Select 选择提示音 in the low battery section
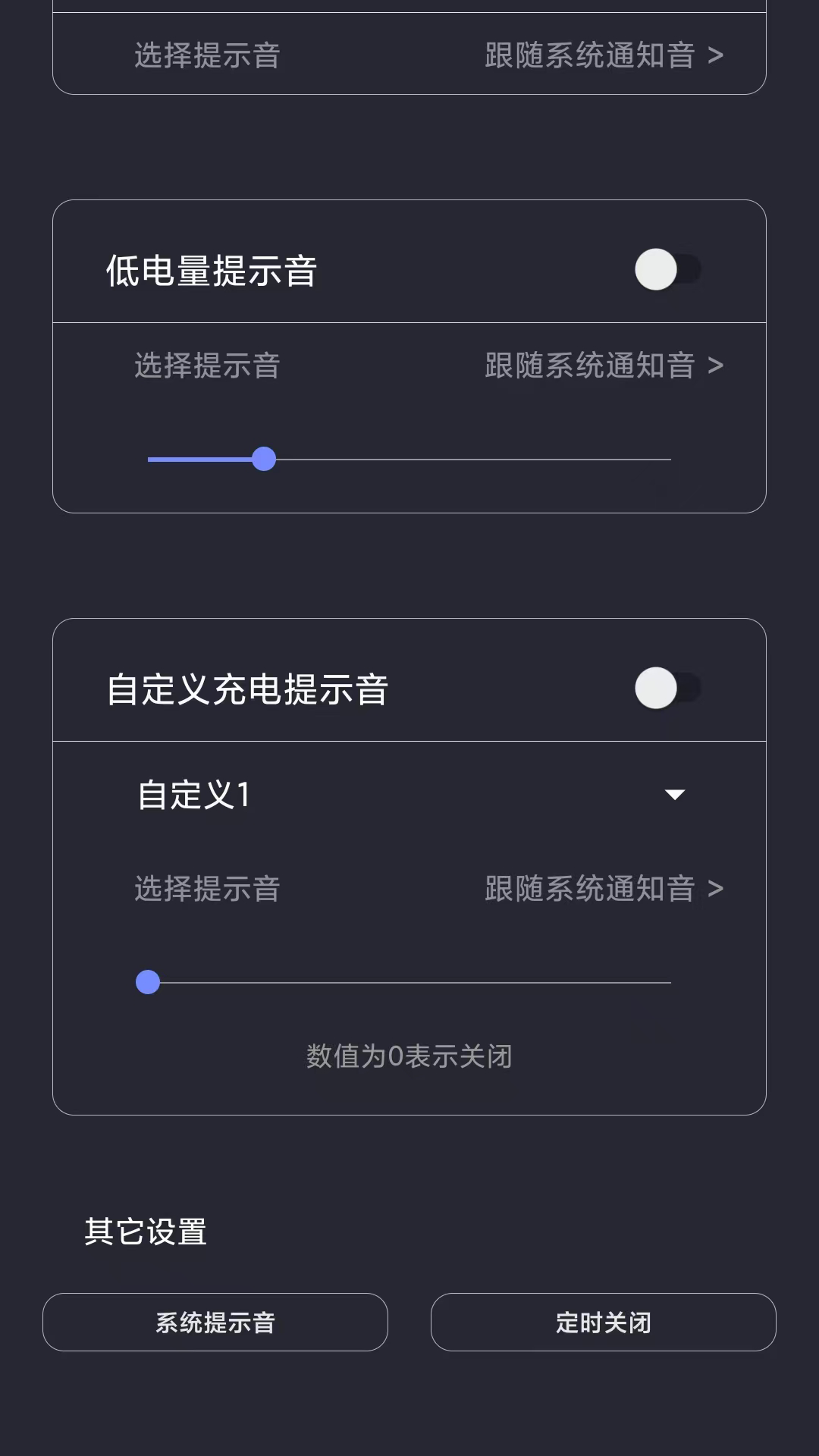The width and height of the screenshot is (819, 1456). pyautogui.click(x=206, y=365)
